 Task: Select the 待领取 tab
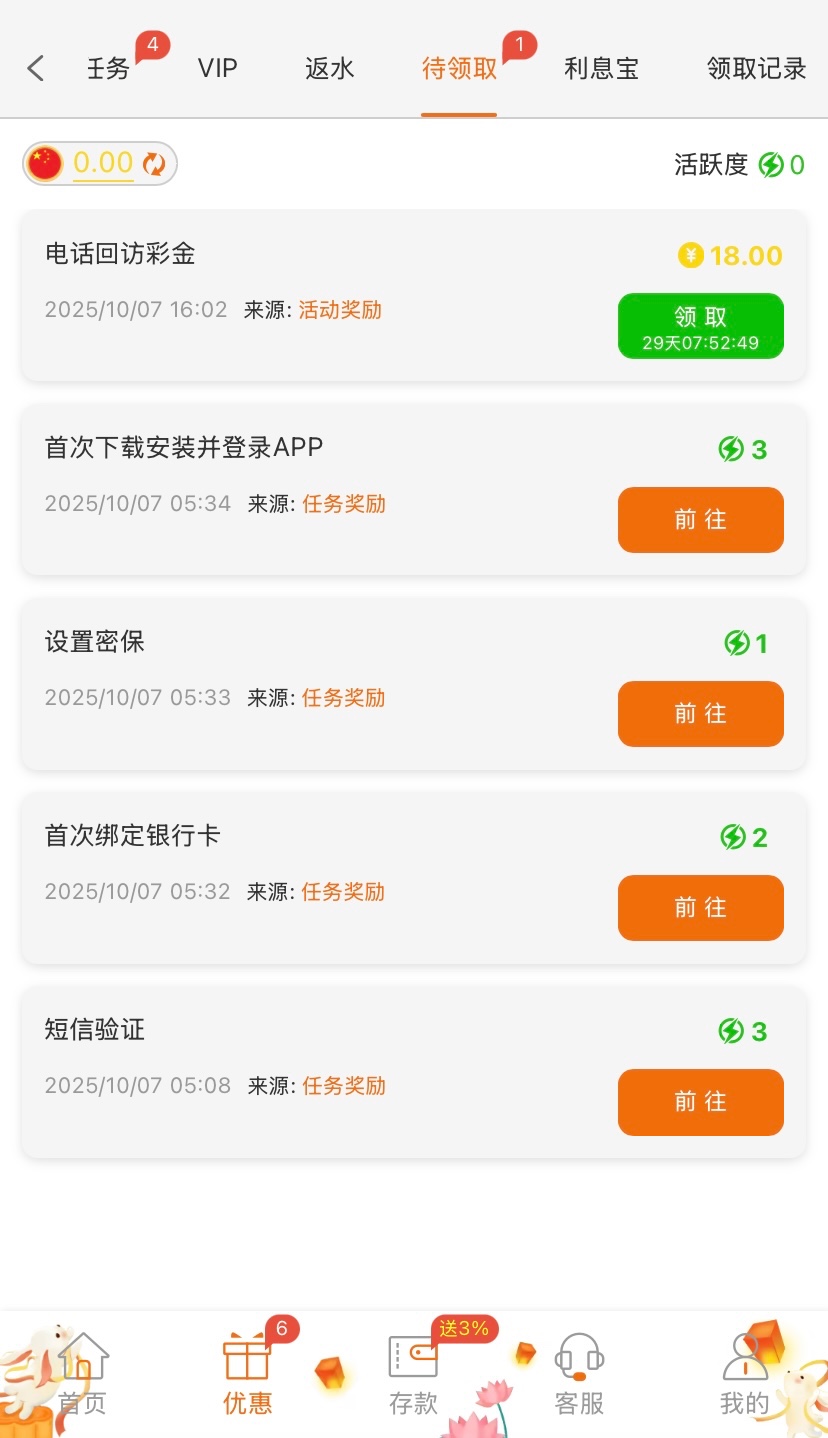pyautogui.click(x=459, y=68)
